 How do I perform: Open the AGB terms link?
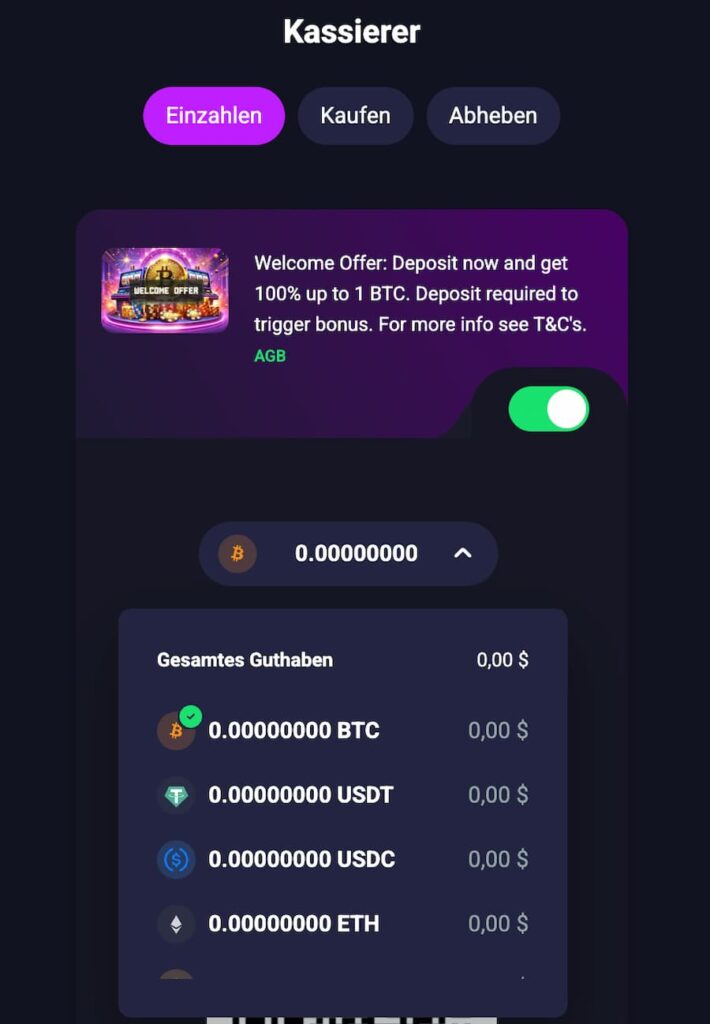pyautogui.click(x=269, y=355)
